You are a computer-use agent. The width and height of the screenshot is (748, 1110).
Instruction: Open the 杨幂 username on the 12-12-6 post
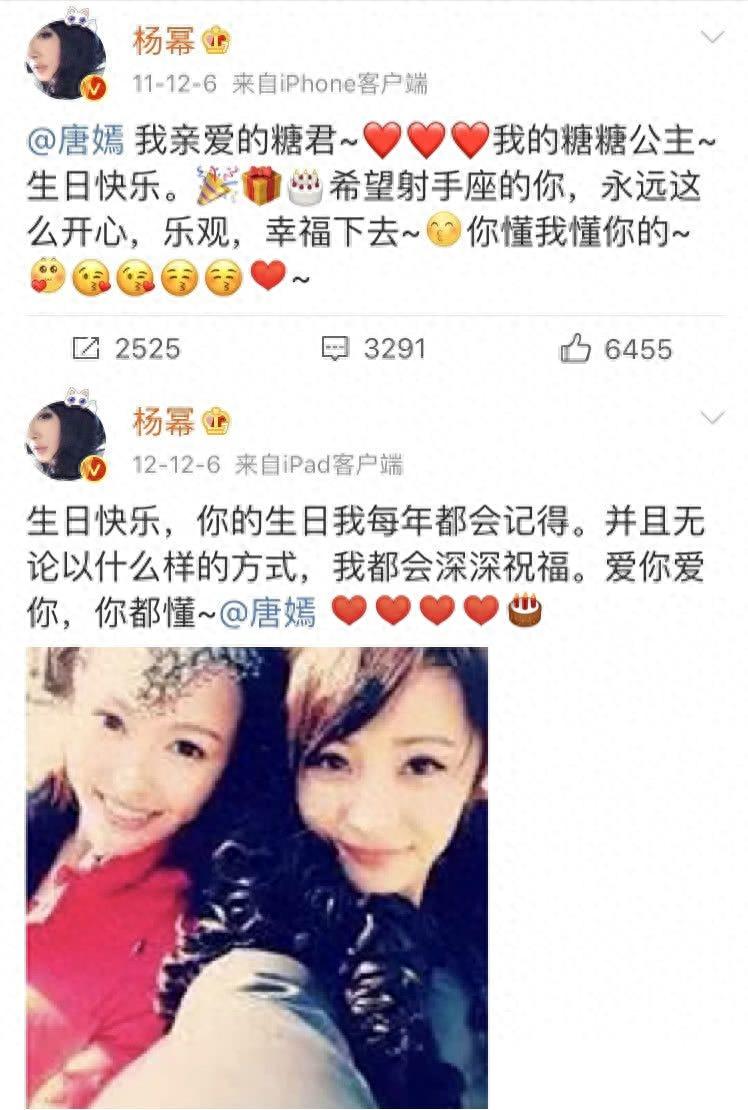tap(164, 421)
